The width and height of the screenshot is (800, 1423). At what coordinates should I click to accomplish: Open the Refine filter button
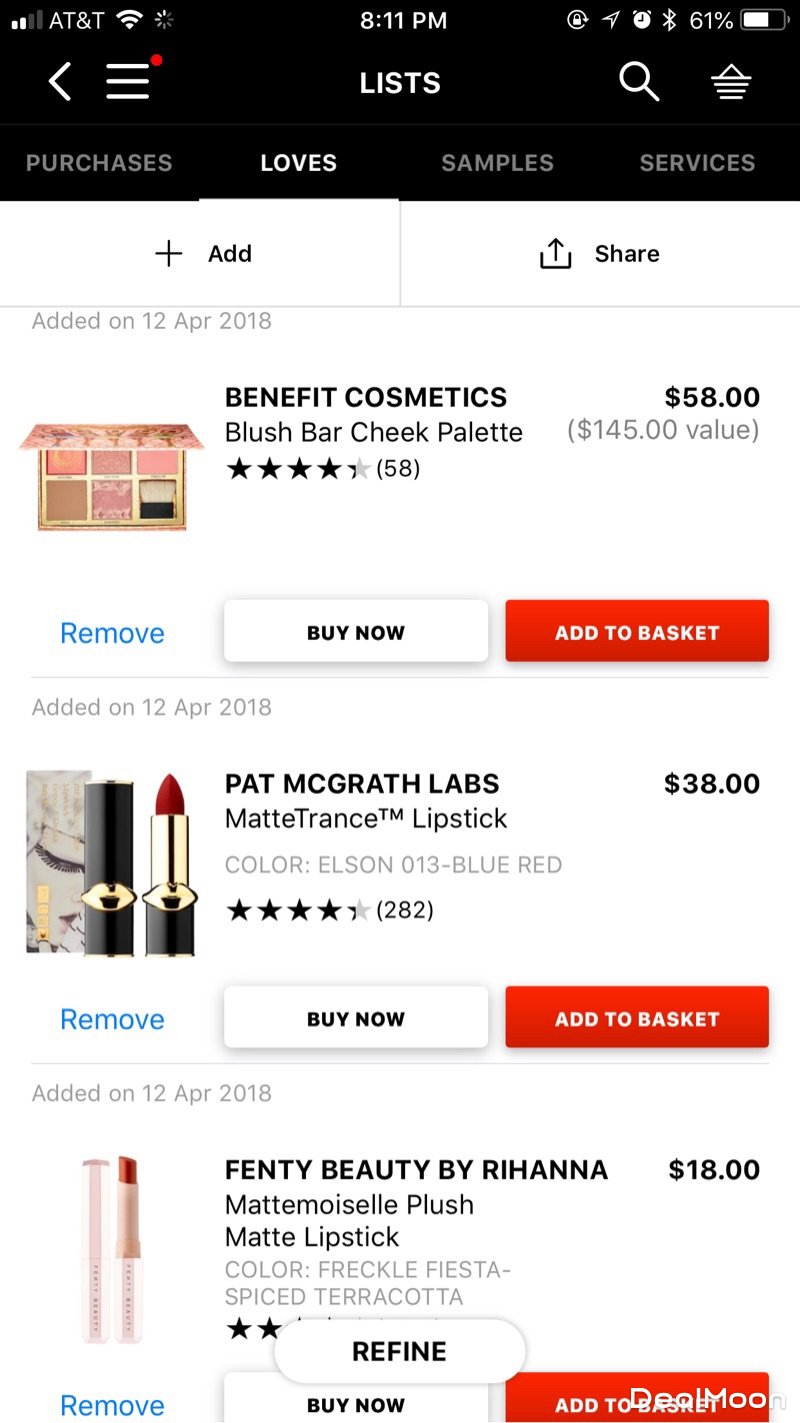pyautogui.click(x=399, y=1351)
